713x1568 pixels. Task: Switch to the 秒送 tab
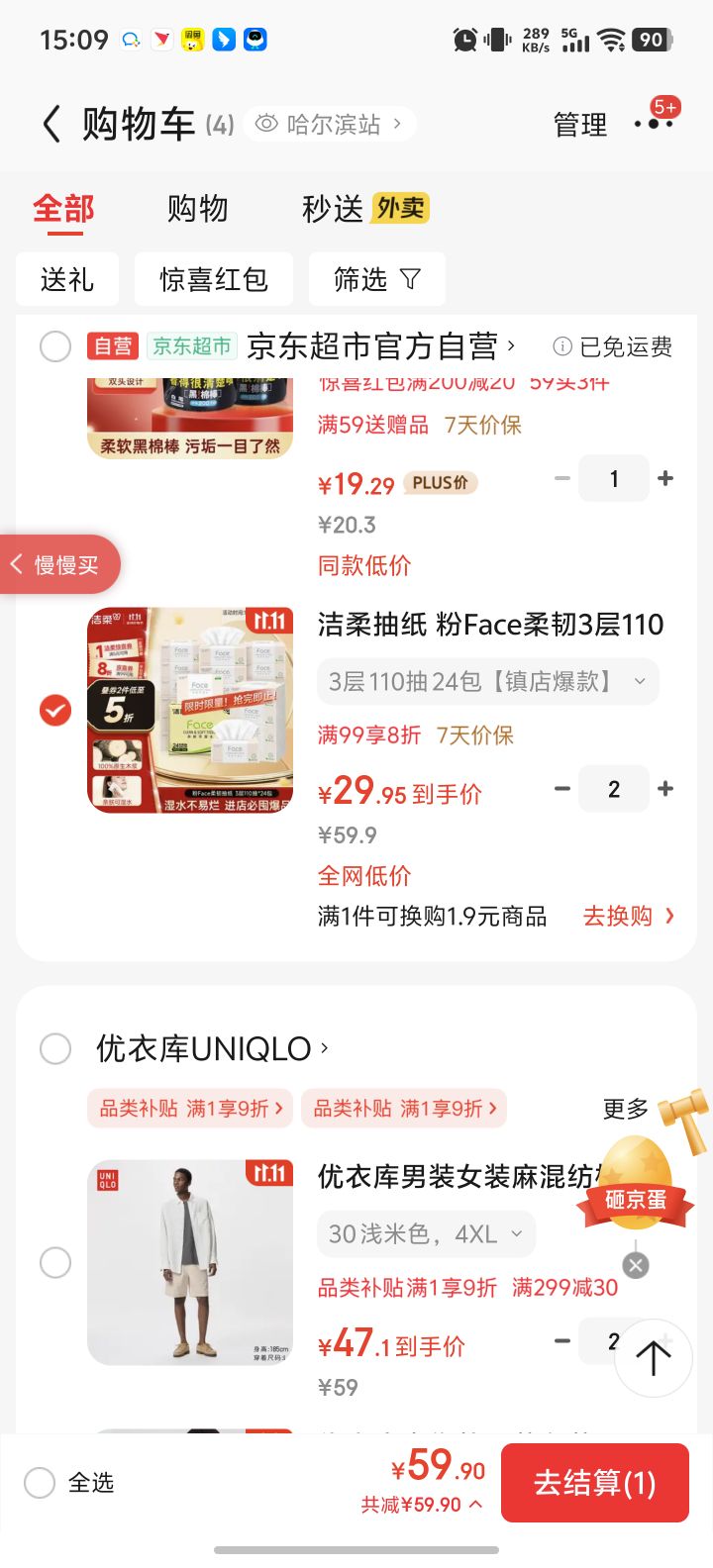point(330,209)
